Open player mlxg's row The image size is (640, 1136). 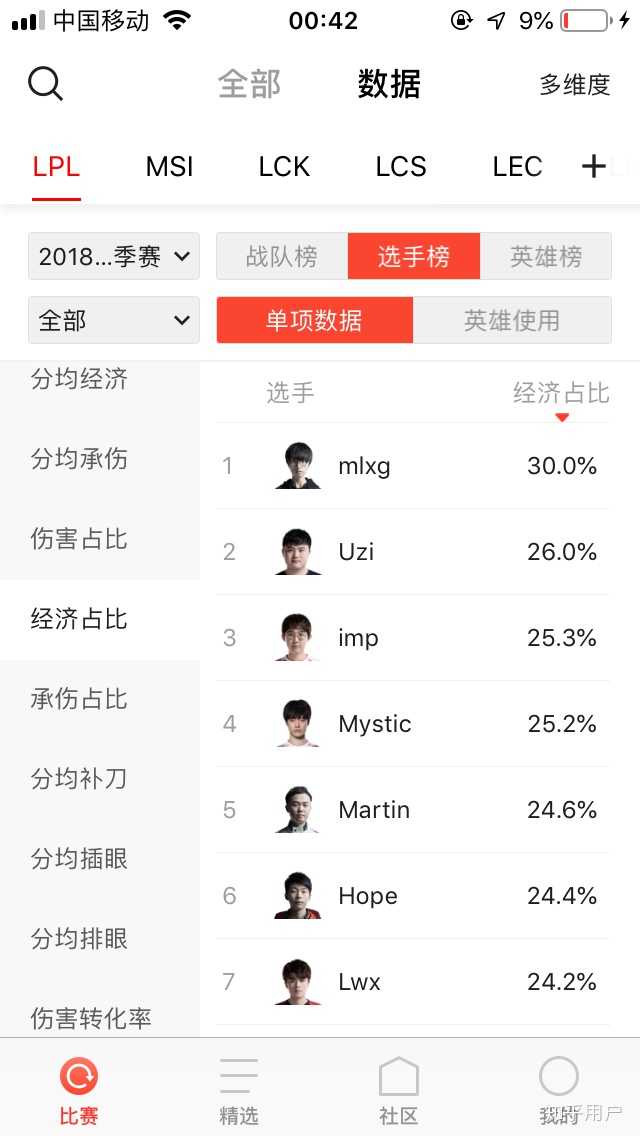pos(412,466)
